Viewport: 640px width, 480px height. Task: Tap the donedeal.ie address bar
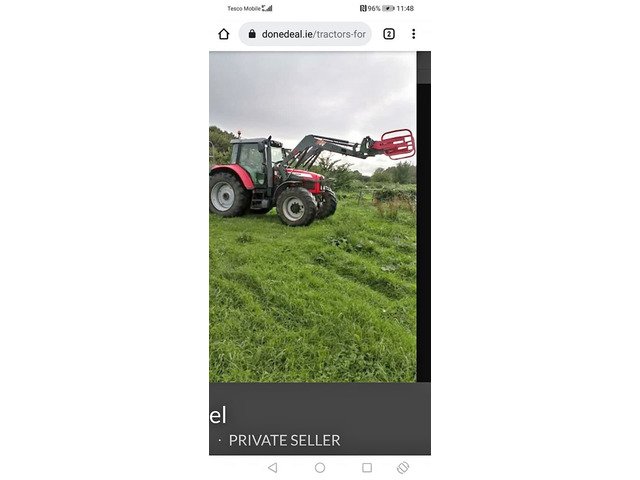click(305, 34)
